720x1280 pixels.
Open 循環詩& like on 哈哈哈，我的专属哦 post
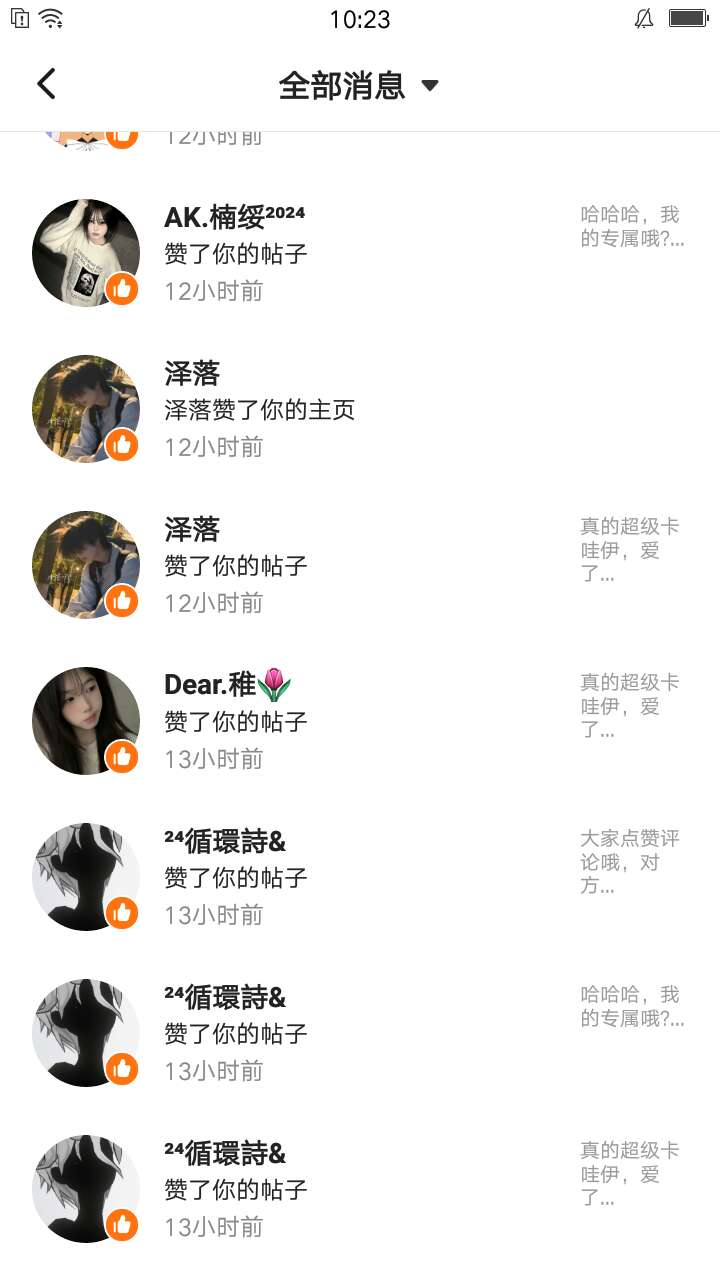(360, 1033)
